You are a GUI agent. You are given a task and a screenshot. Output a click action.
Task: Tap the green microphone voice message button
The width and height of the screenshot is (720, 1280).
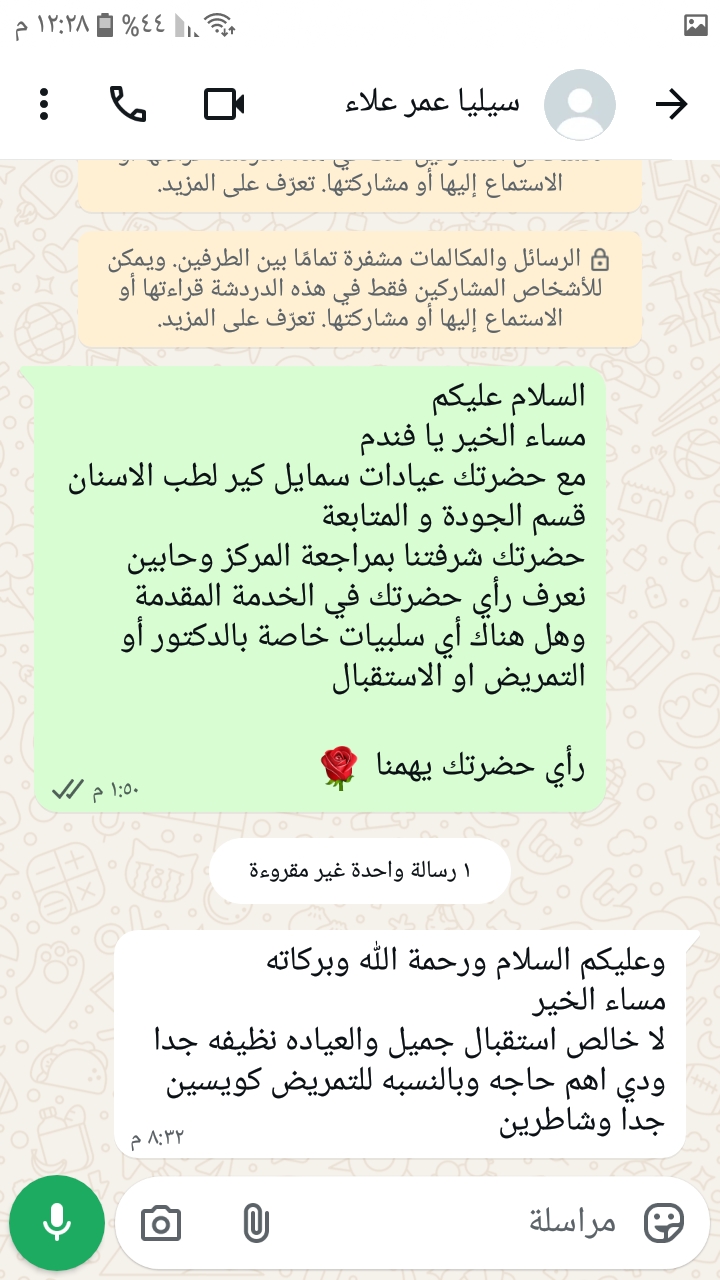[57, 1221]
